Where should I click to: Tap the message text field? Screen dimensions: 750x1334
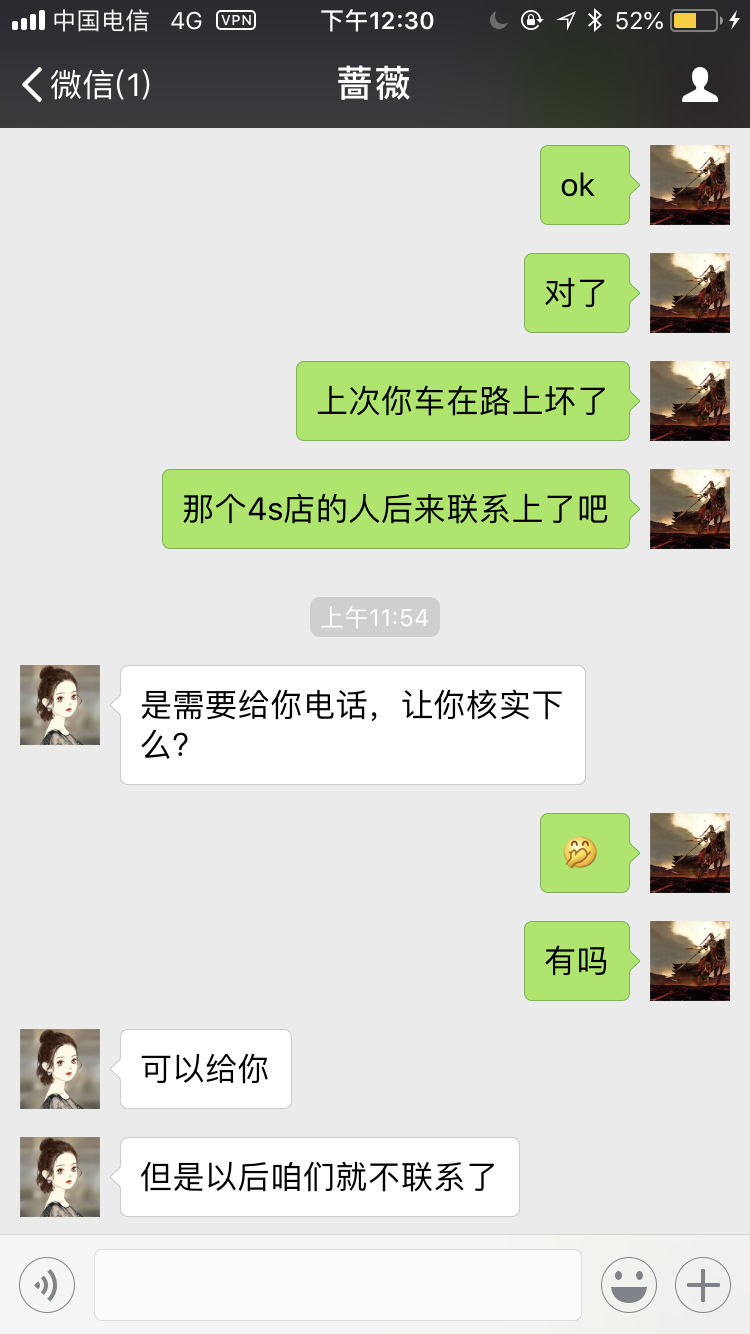click(338, 1284)
